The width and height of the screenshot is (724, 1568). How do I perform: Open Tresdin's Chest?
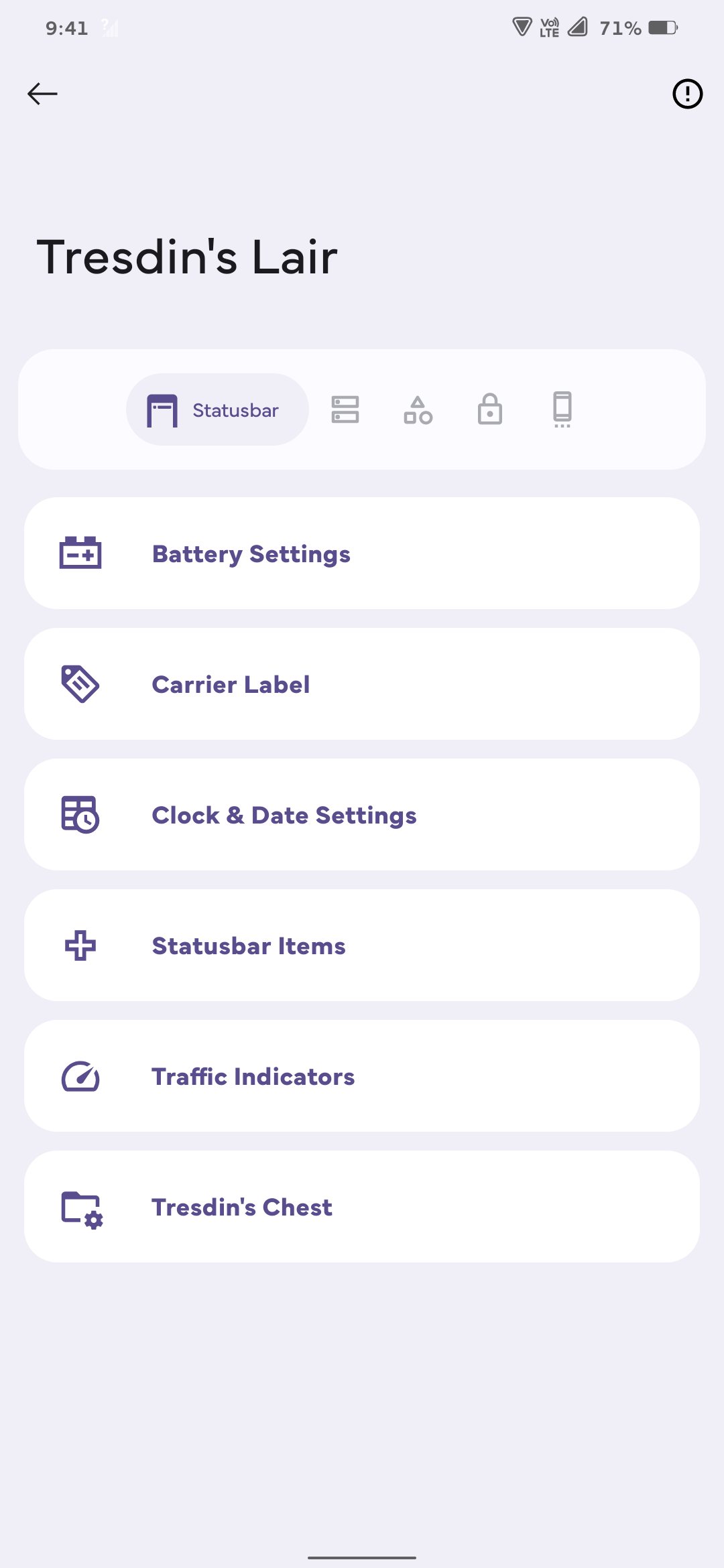click(362, 1207)
